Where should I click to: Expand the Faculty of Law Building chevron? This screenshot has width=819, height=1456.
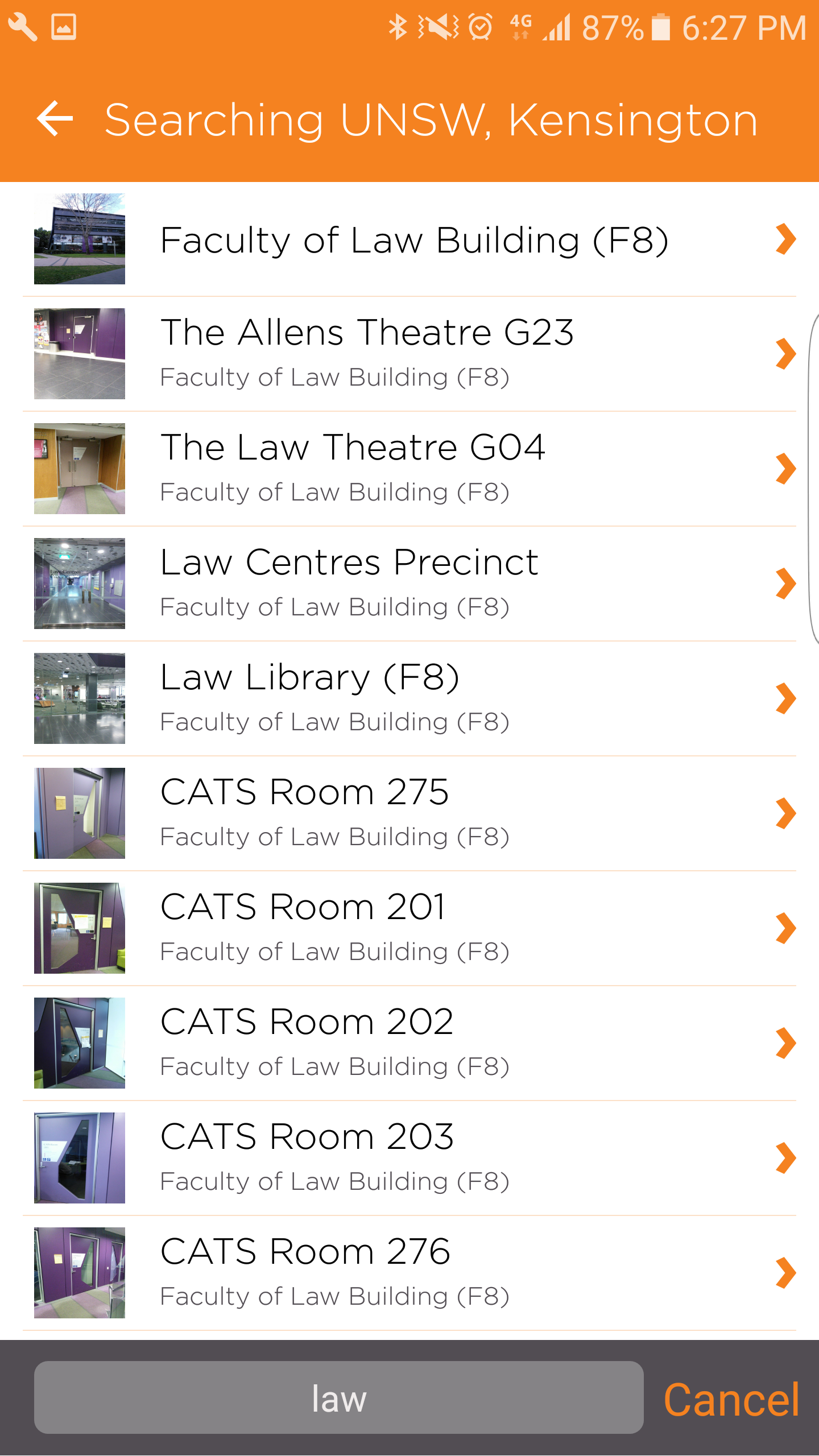pos(787,239)
